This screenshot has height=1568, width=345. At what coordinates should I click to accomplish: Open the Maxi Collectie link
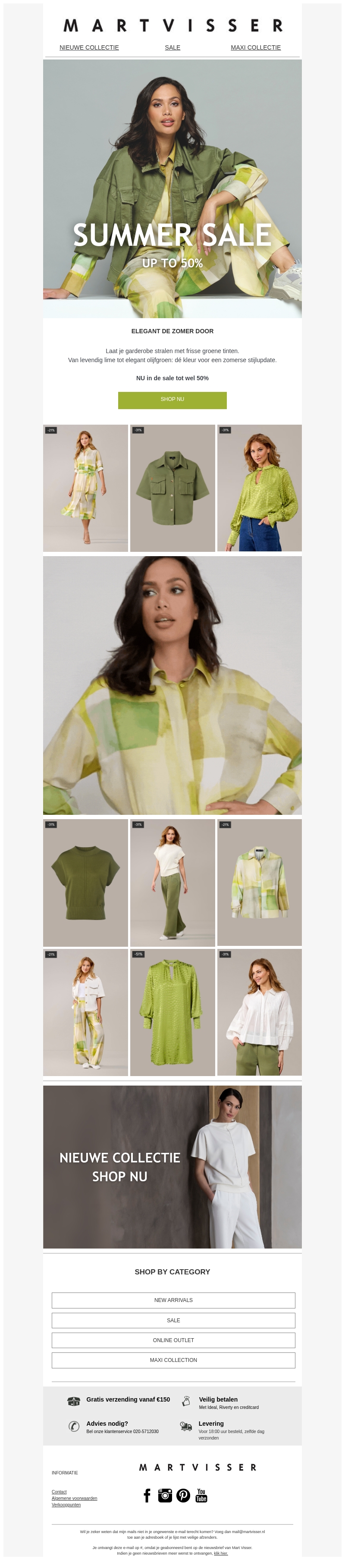pos(256,47)
